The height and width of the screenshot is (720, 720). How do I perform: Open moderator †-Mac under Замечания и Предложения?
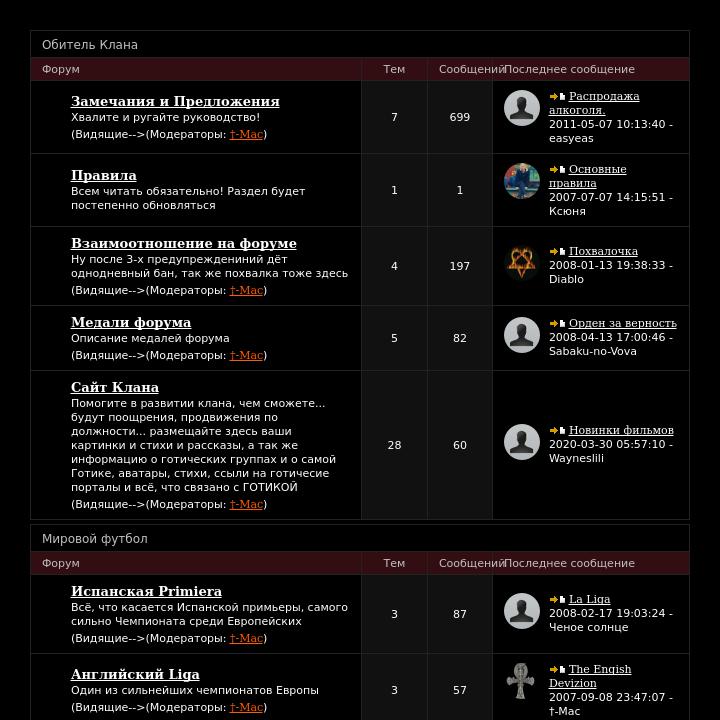point(246,134)
